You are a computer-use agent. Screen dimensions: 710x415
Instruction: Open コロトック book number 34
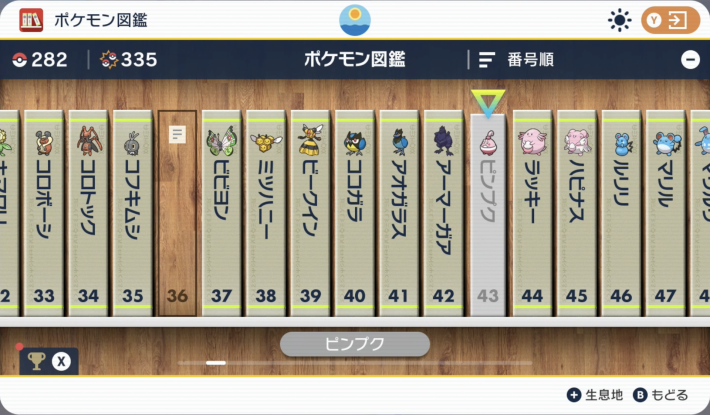pos(88,210)
